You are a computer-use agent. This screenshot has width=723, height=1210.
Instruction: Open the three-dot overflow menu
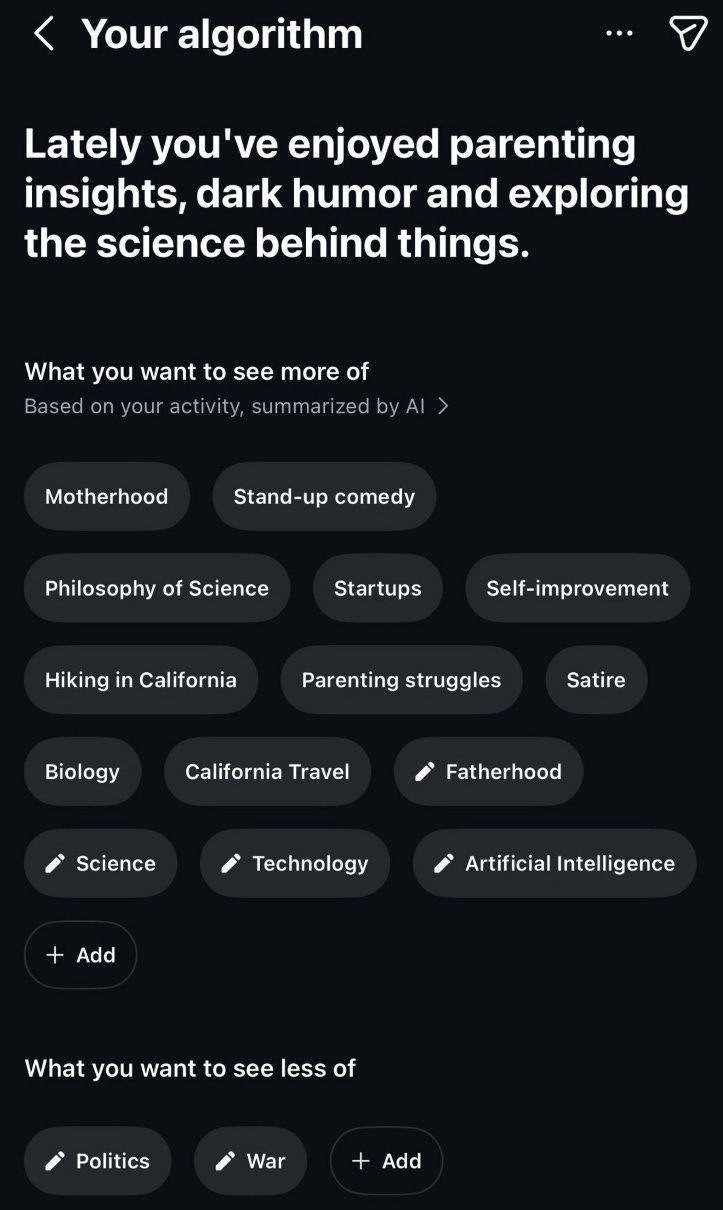click(619, 34)
